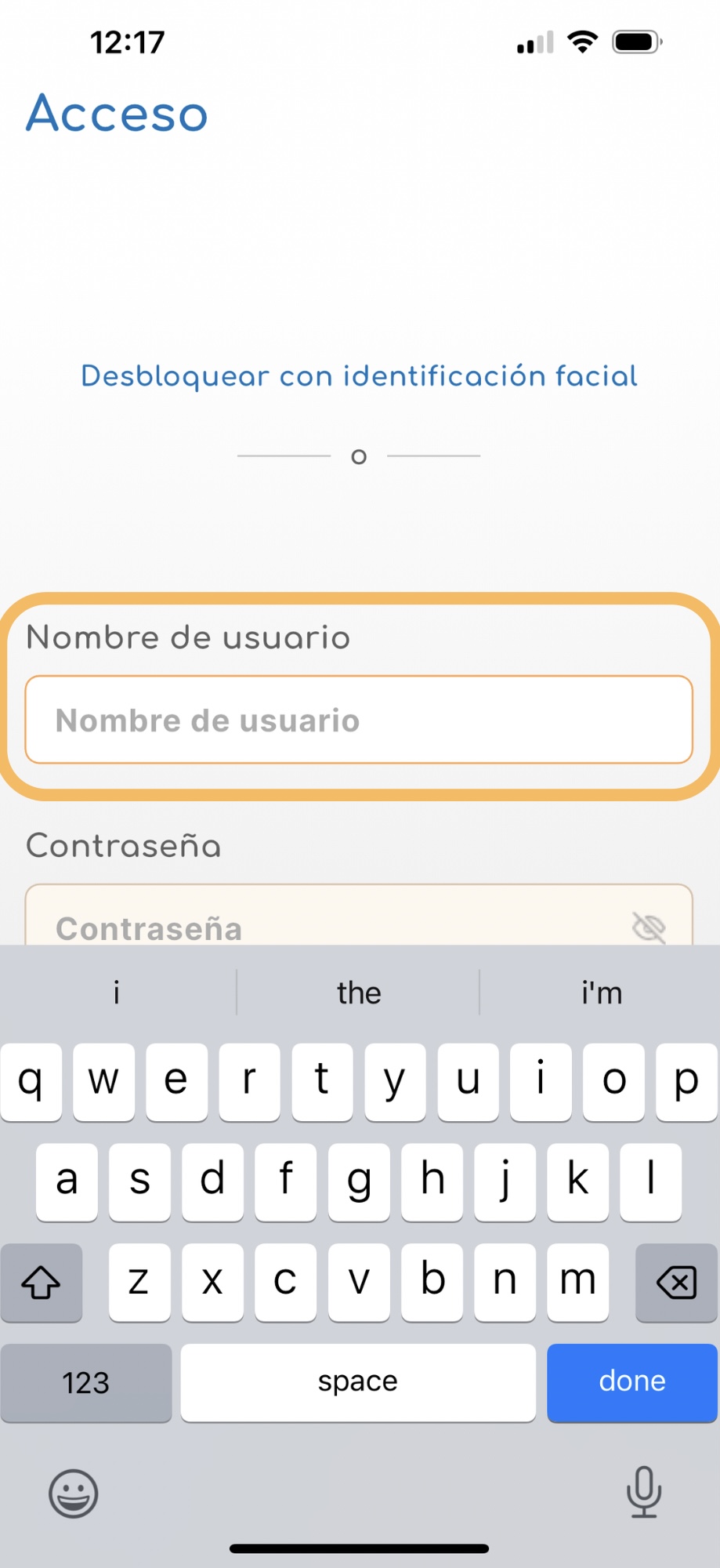This screenshot has height=1568, width=720.
Task: Tap Desbloquear con identificación facial link
Action: 360,376
